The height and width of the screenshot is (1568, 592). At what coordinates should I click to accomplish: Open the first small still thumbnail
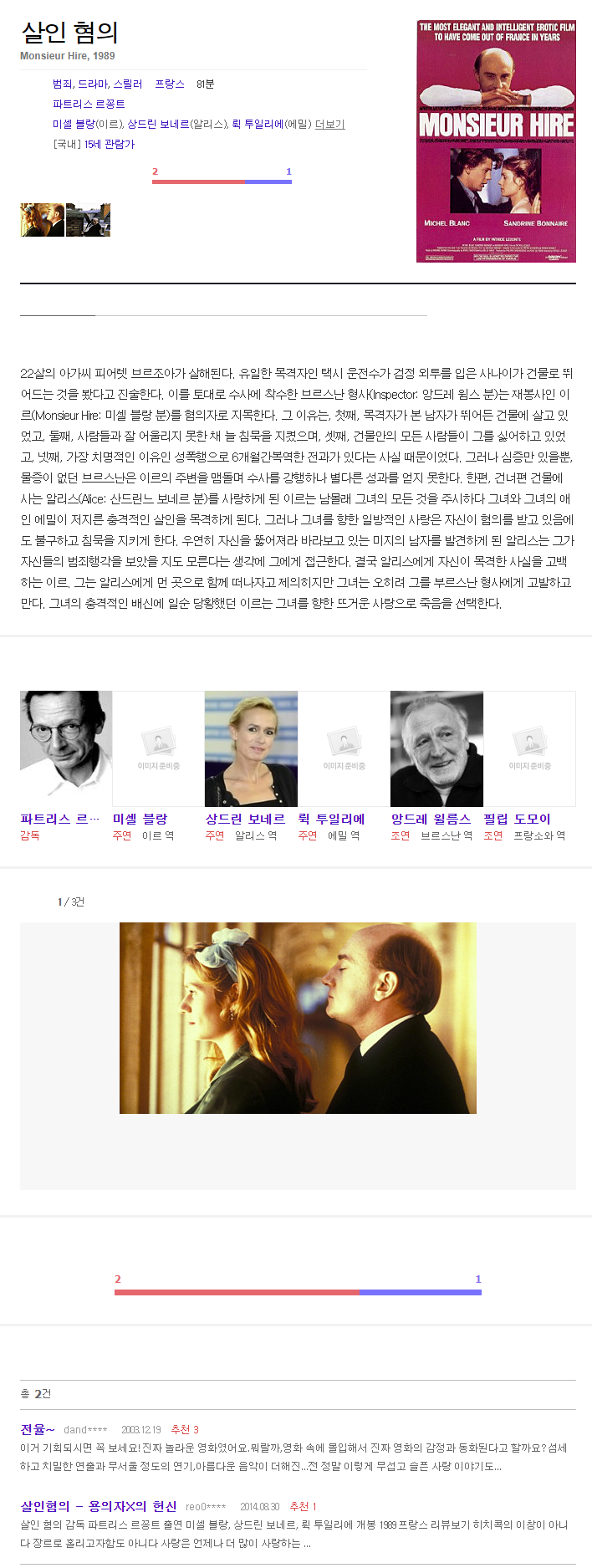42,220
